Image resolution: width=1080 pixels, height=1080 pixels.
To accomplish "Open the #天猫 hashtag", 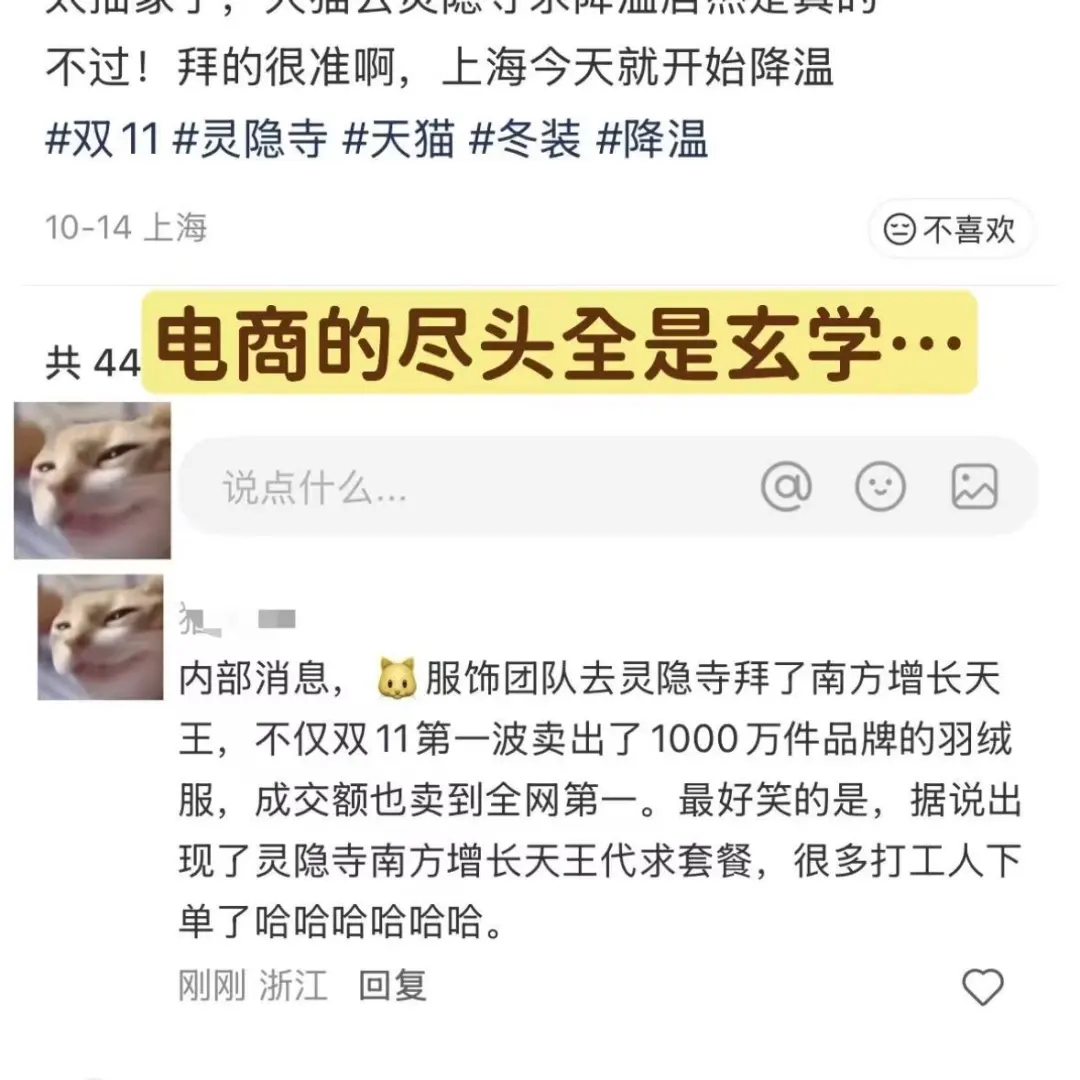I will 398,139.
